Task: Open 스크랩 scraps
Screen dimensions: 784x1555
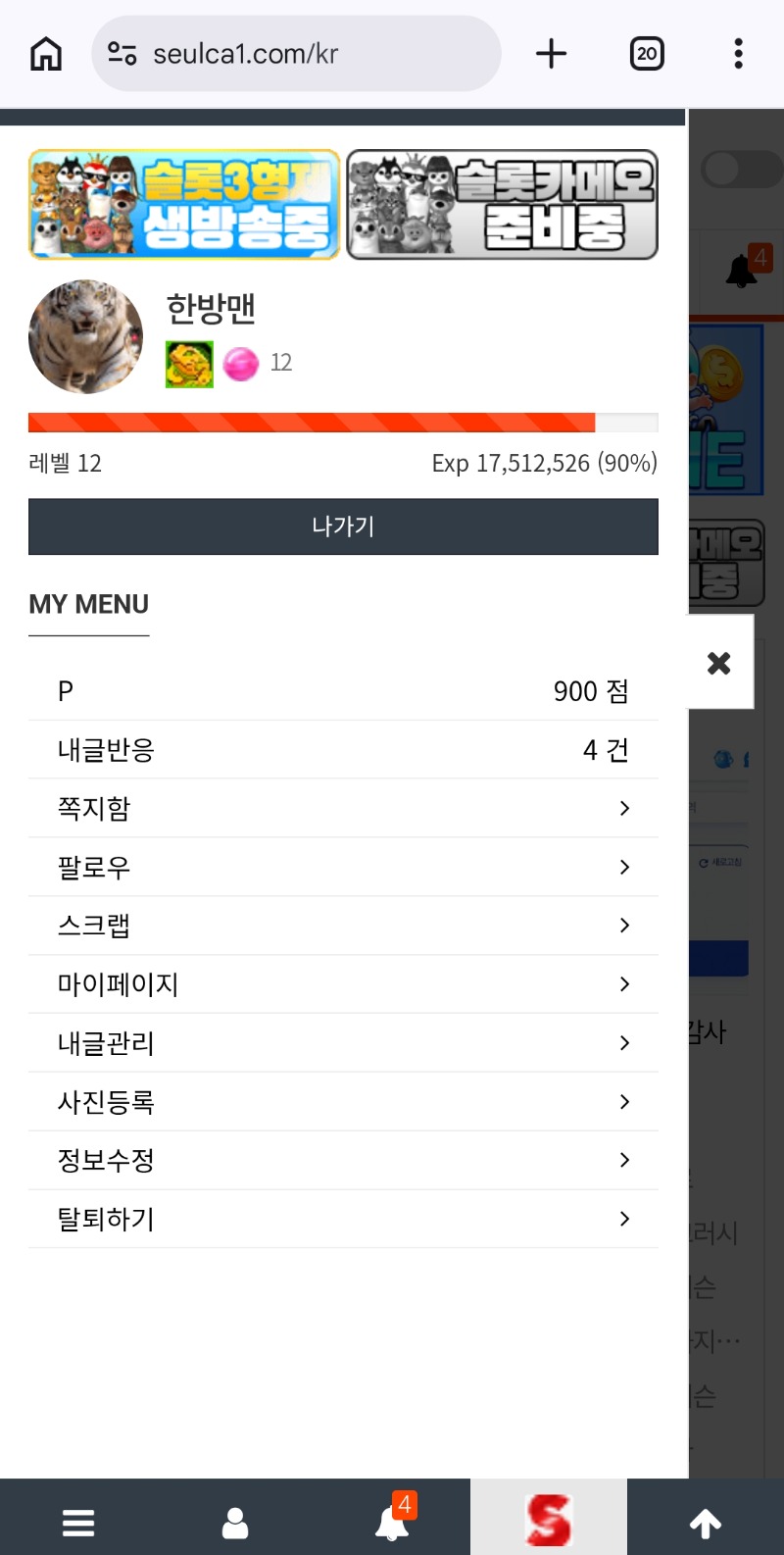Action: (x=343, y=926)
